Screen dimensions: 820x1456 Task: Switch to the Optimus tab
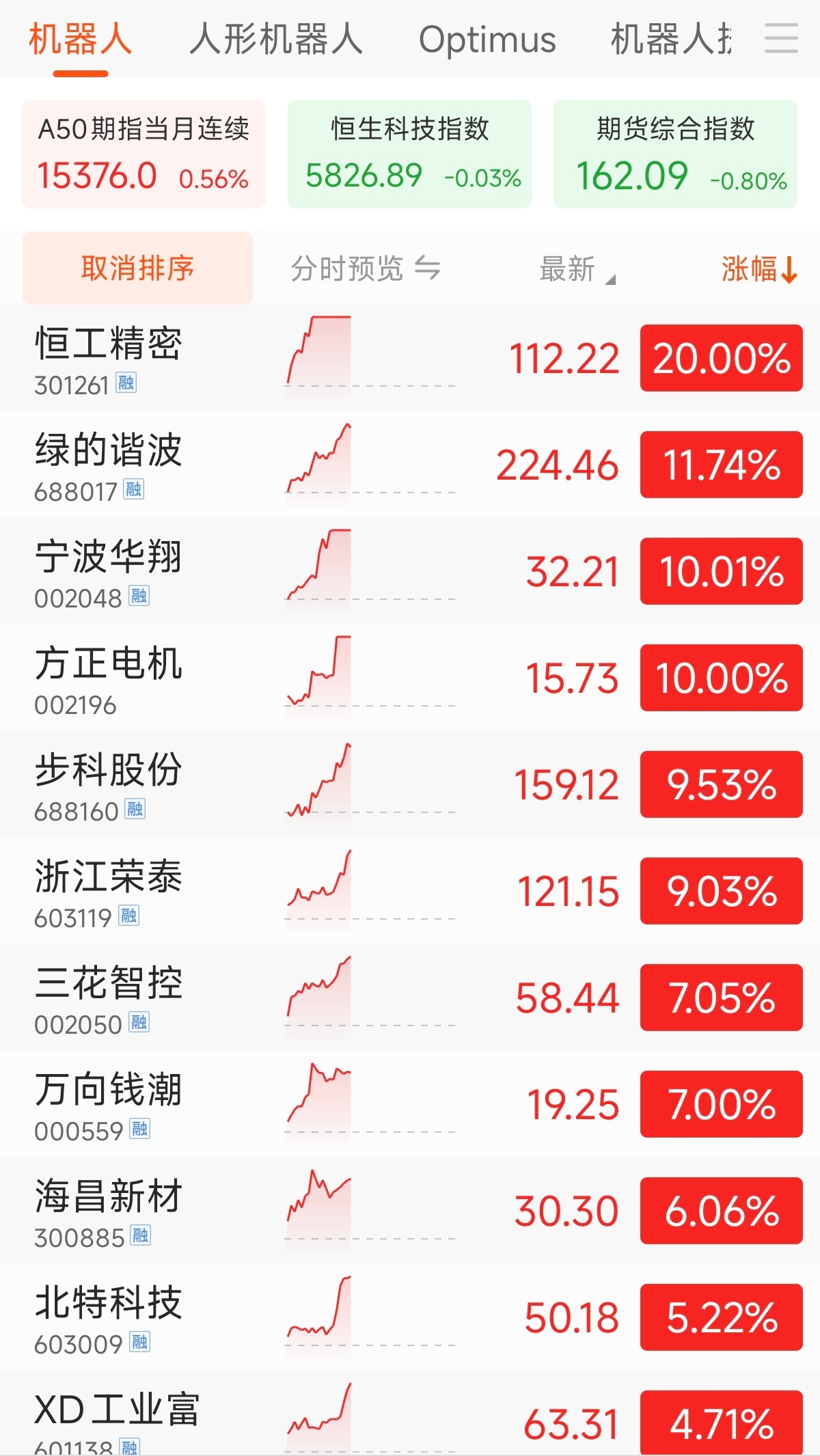point(487,40)
